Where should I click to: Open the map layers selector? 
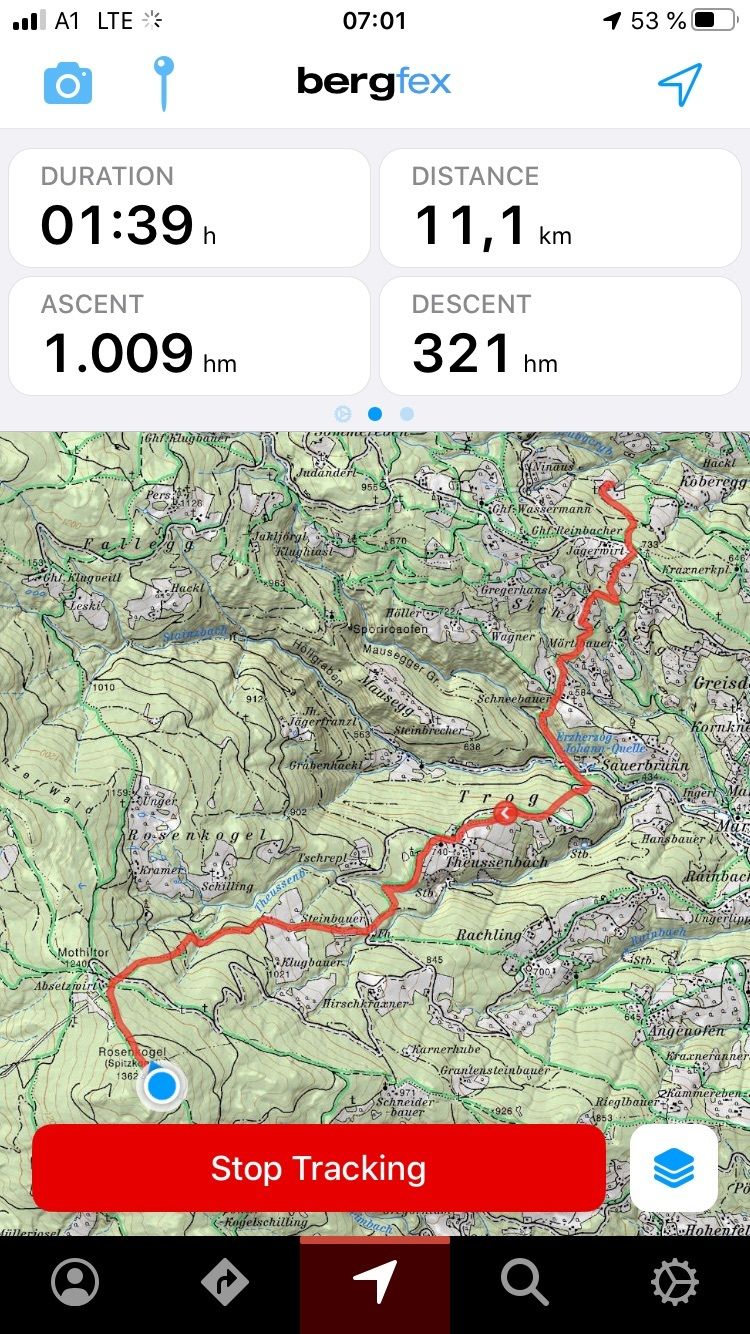[x=674, y=1168]
